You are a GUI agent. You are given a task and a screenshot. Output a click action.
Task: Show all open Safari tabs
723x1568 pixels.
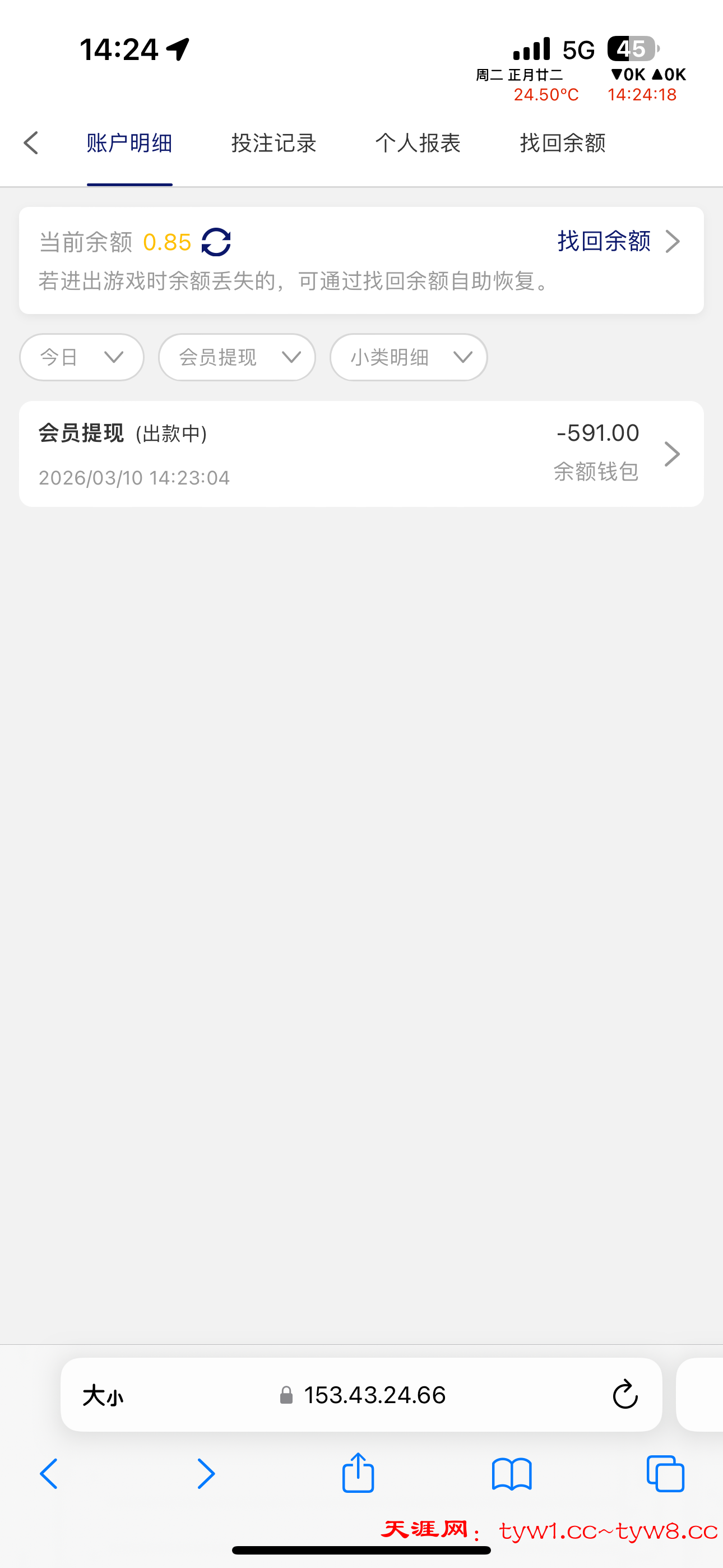(665, 1474)
